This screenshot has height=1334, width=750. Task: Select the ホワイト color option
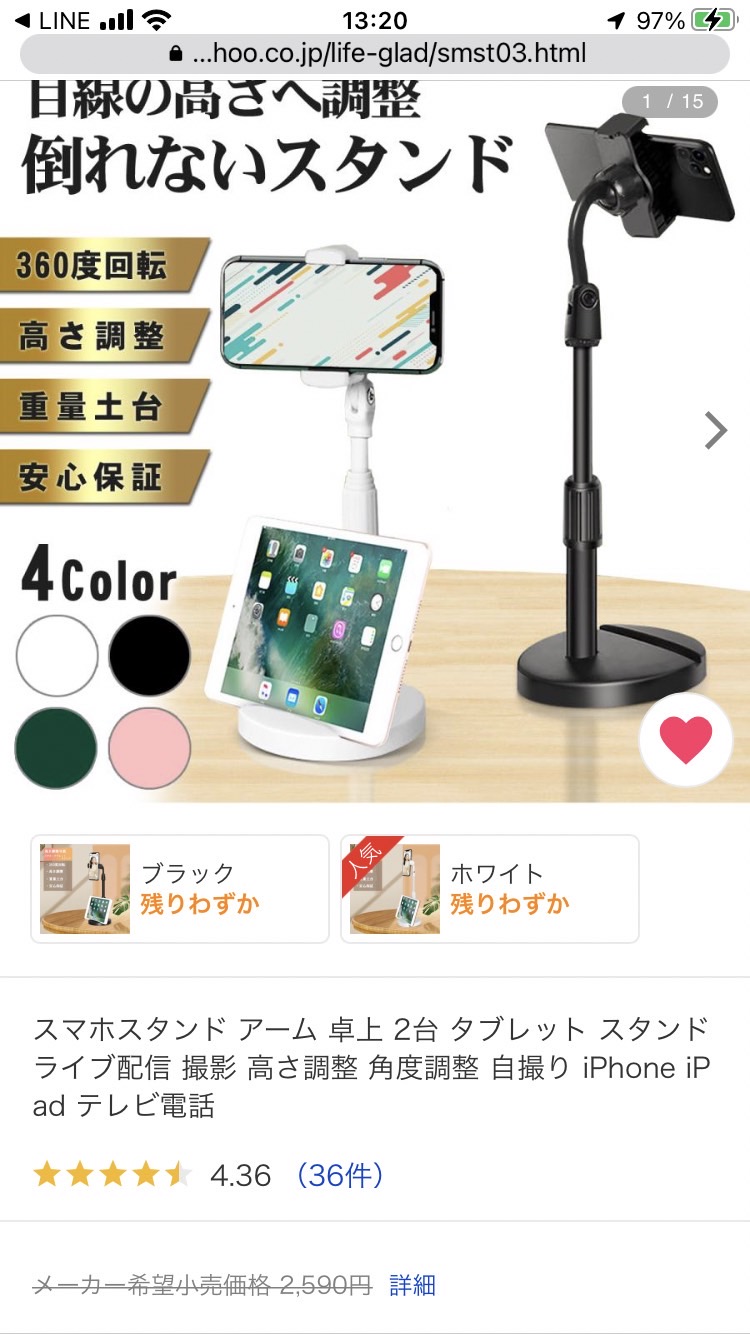pyautogui.click(x=490, y=889)
